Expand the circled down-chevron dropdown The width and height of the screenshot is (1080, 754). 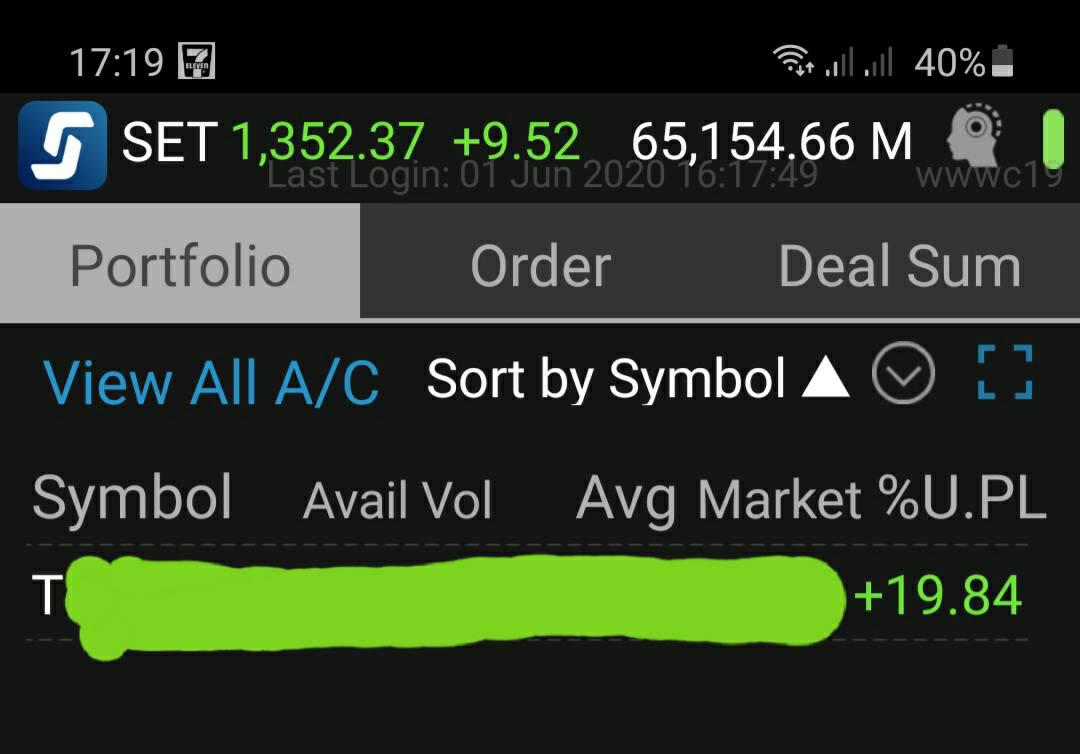[x=903, y=375]
